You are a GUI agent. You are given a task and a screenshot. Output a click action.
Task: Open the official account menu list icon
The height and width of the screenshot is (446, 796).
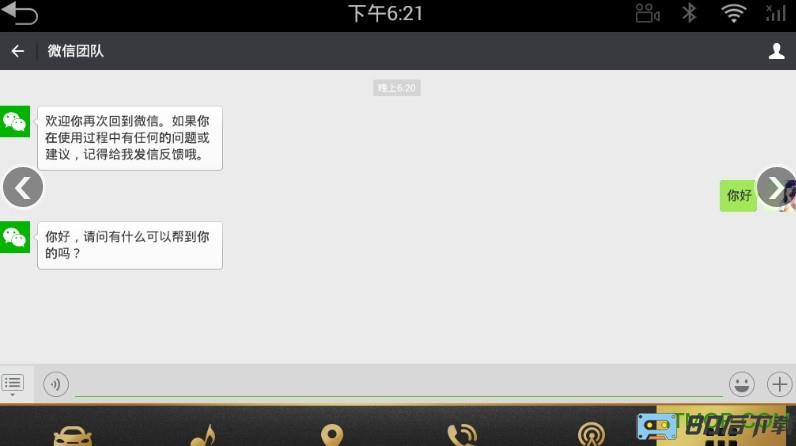pos(13,383)
